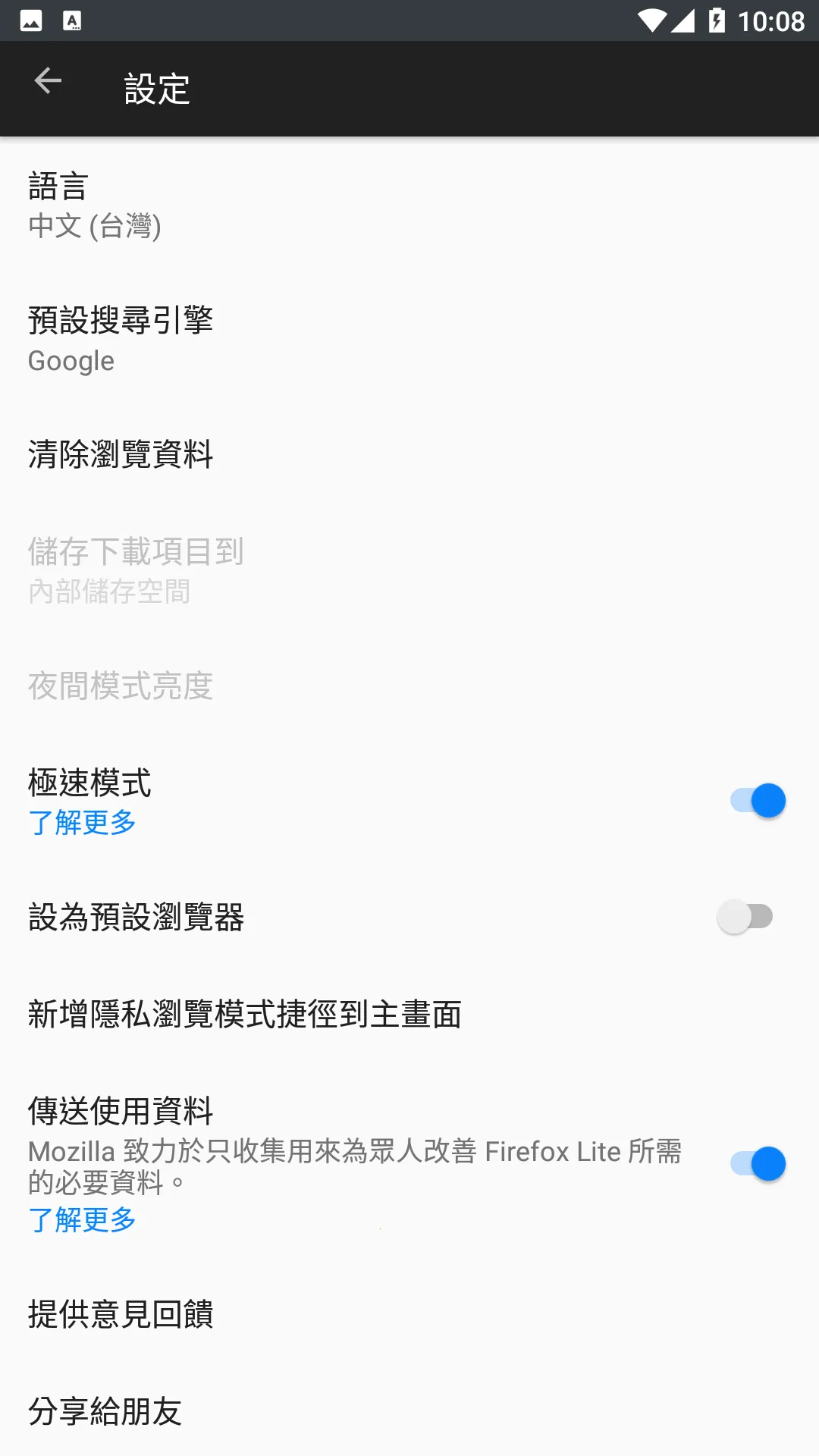Enable 設為預設瀏覽器
Viewport: 819px width, 1456px height.
[x=745, y=917]
